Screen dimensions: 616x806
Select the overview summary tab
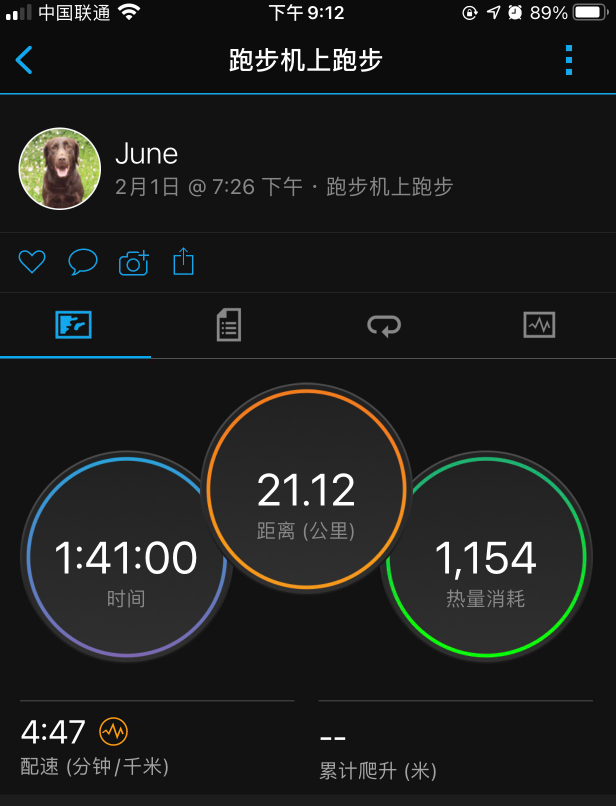pyautogui.click(x=75, y=325)
